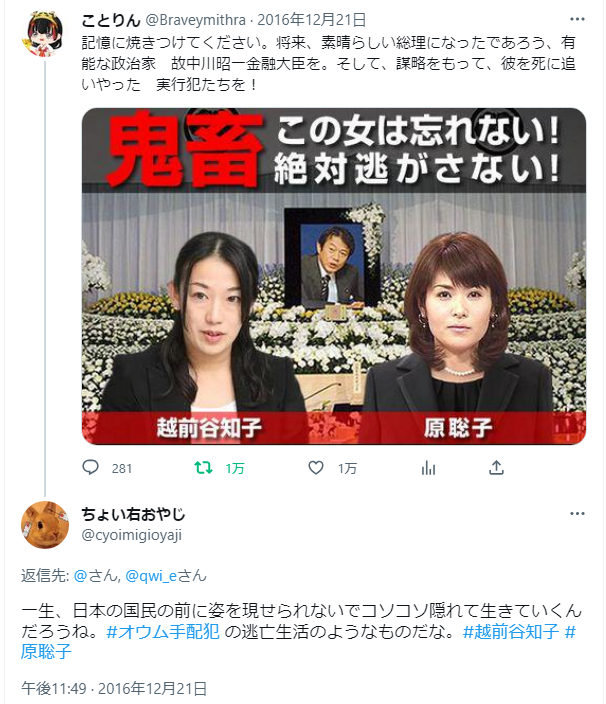Image resolution: width=606 pixels, height=704 pixels.
Task: Reply to ことりん's tweet
Action: point(92,467)
